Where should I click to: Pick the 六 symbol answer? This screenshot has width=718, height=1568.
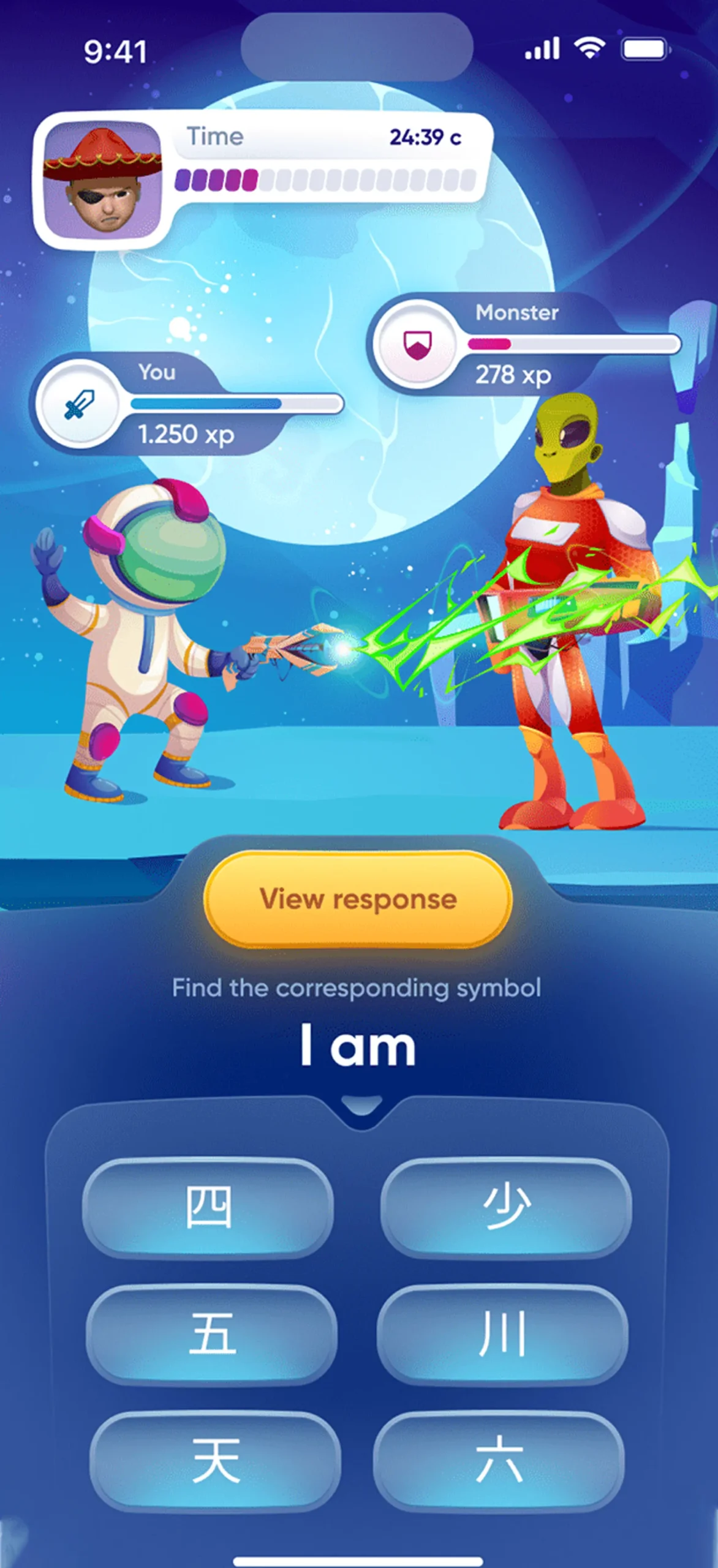499,1461
